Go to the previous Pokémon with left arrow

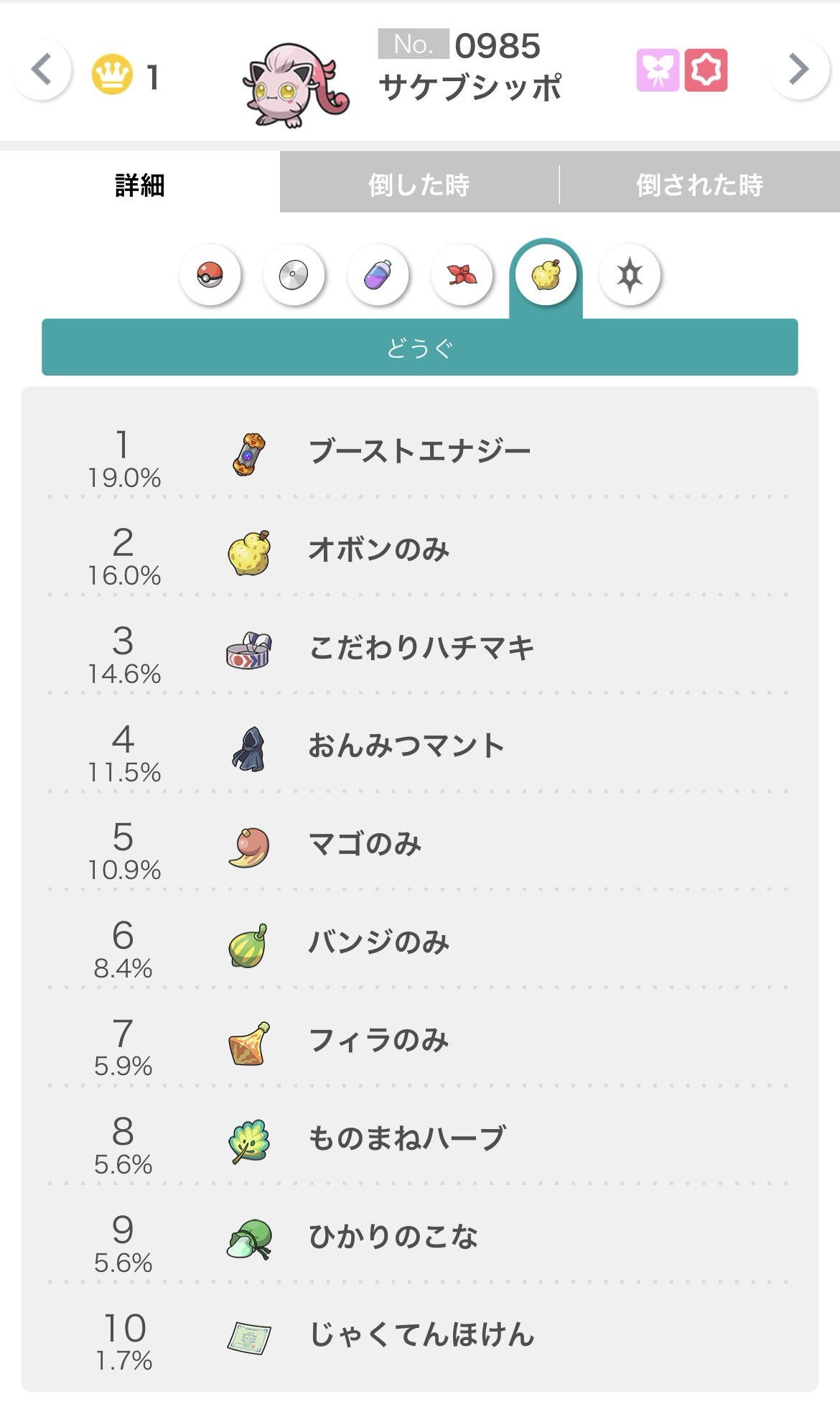tap(42, 70)
